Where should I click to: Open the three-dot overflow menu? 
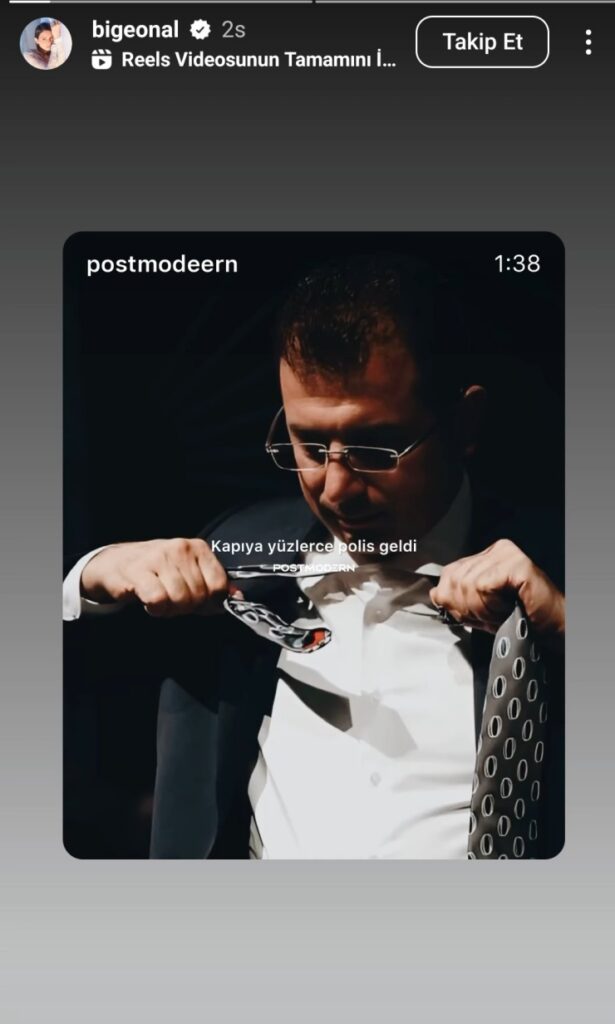click(588, 42)
